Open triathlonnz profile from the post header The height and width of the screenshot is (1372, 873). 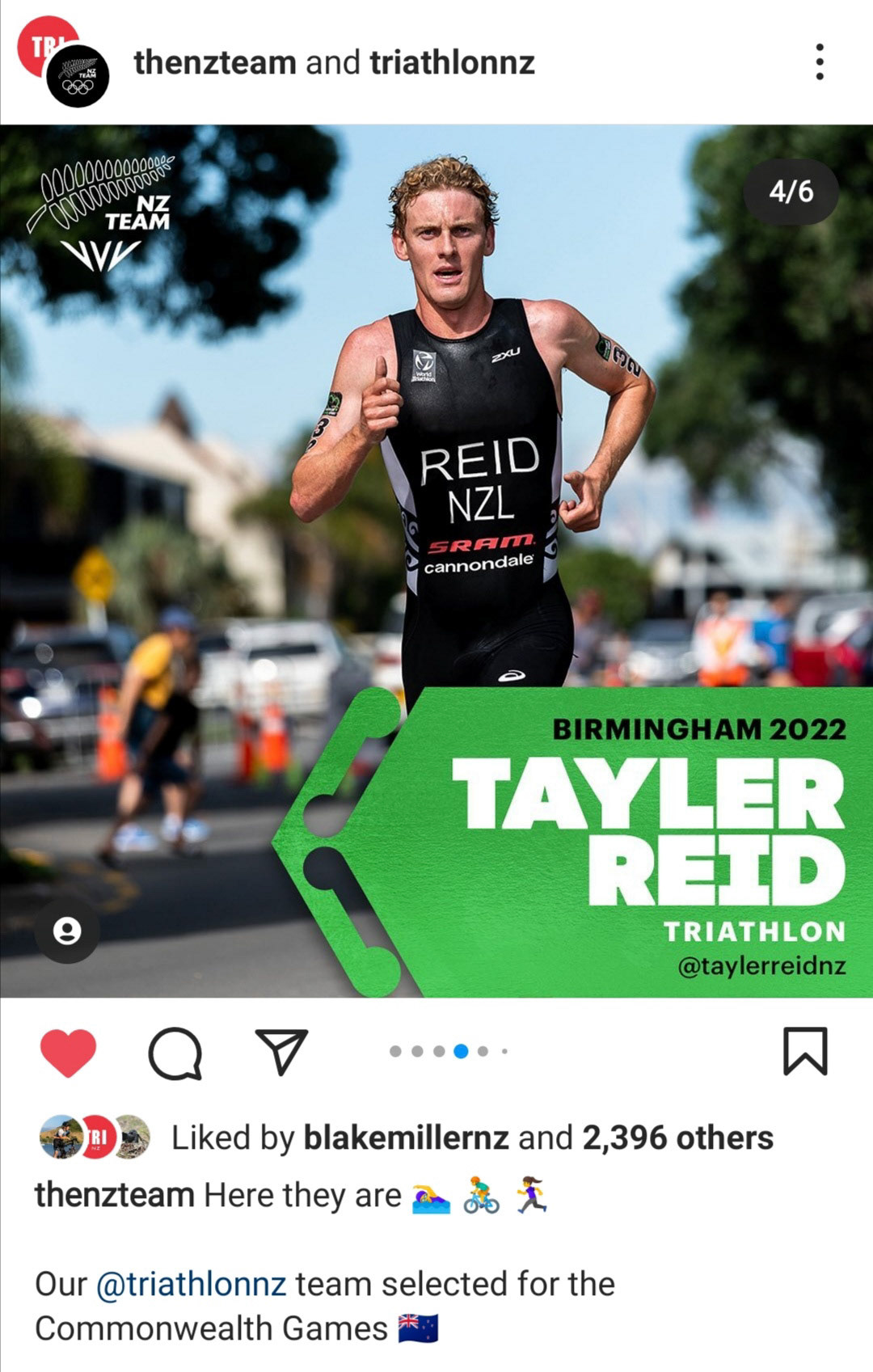coord(452,62)
